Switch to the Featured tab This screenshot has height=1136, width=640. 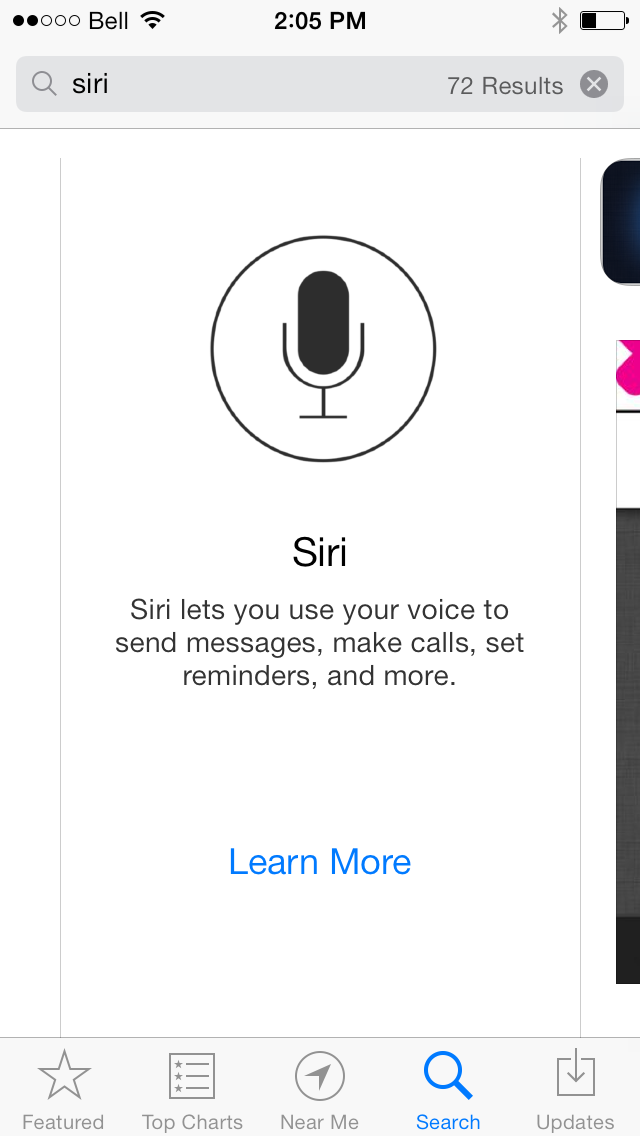pos(63,1090)
